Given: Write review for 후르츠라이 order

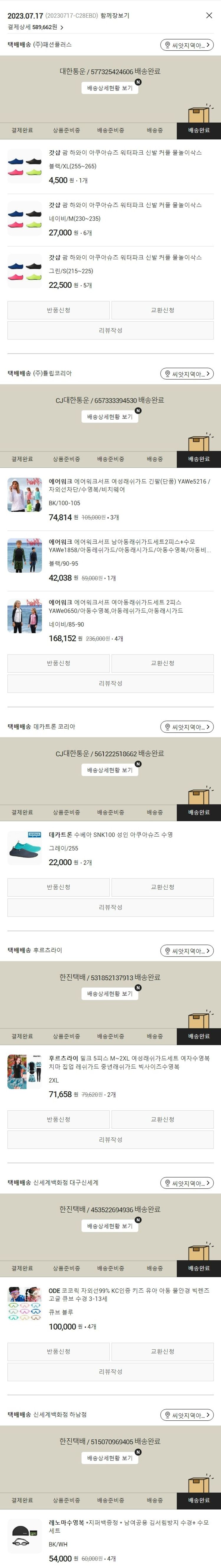Looking at the screenshot, I should click(110, 1140).
